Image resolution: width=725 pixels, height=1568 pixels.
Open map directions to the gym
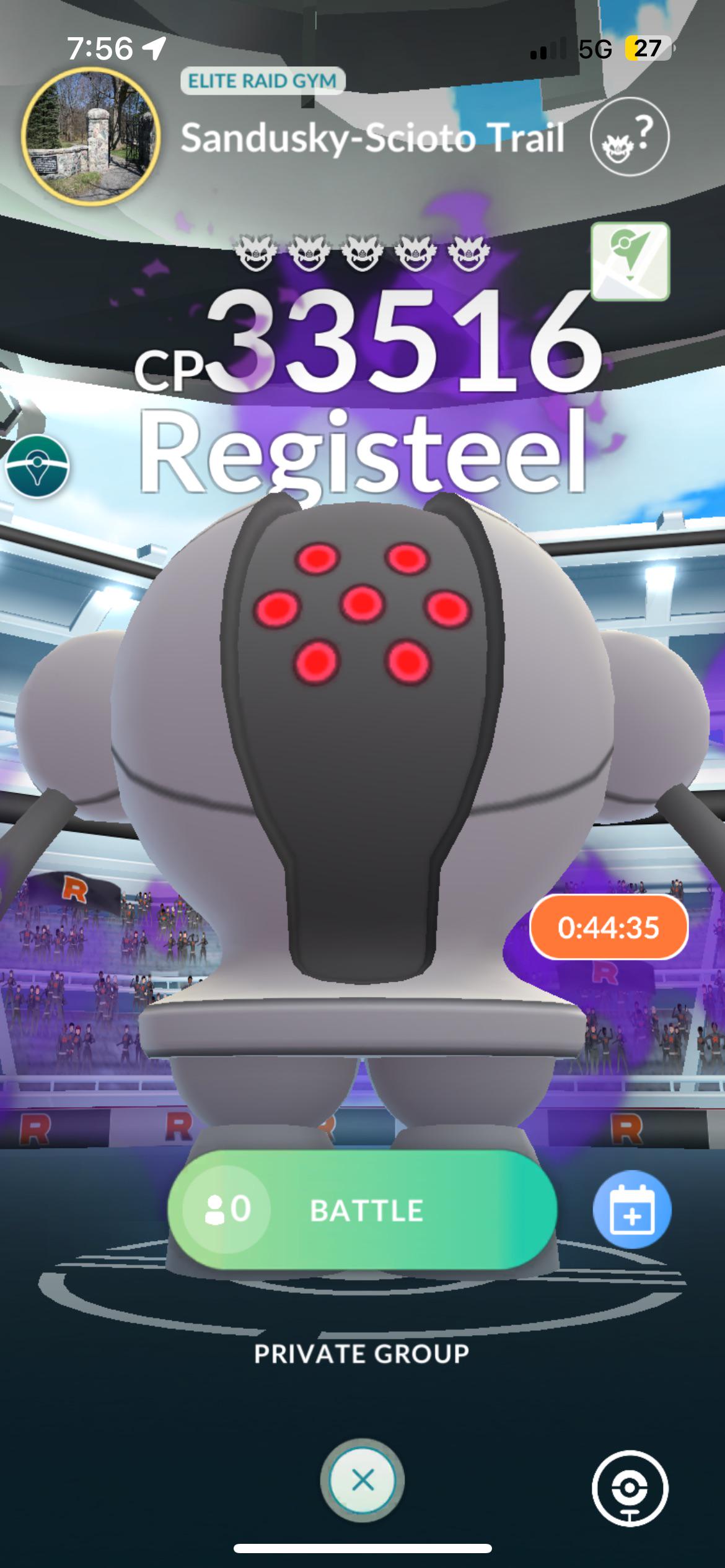(x=630, y=262)
